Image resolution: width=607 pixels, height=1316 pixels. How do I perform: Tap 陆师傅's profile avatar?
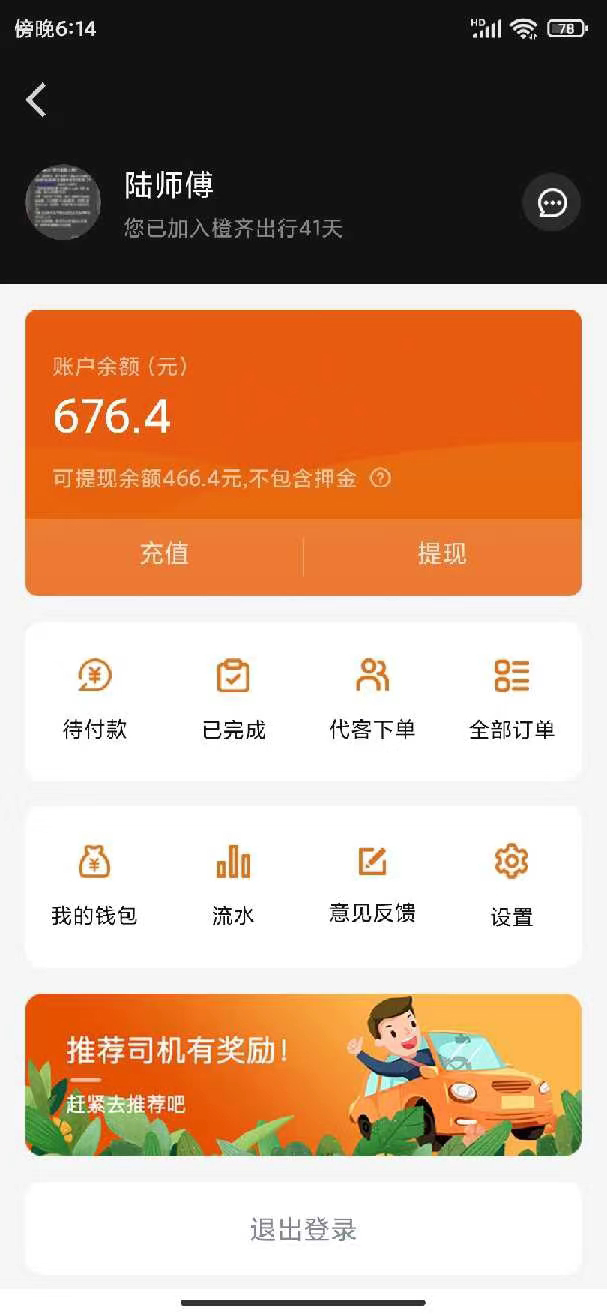click(x=63, y=203)
